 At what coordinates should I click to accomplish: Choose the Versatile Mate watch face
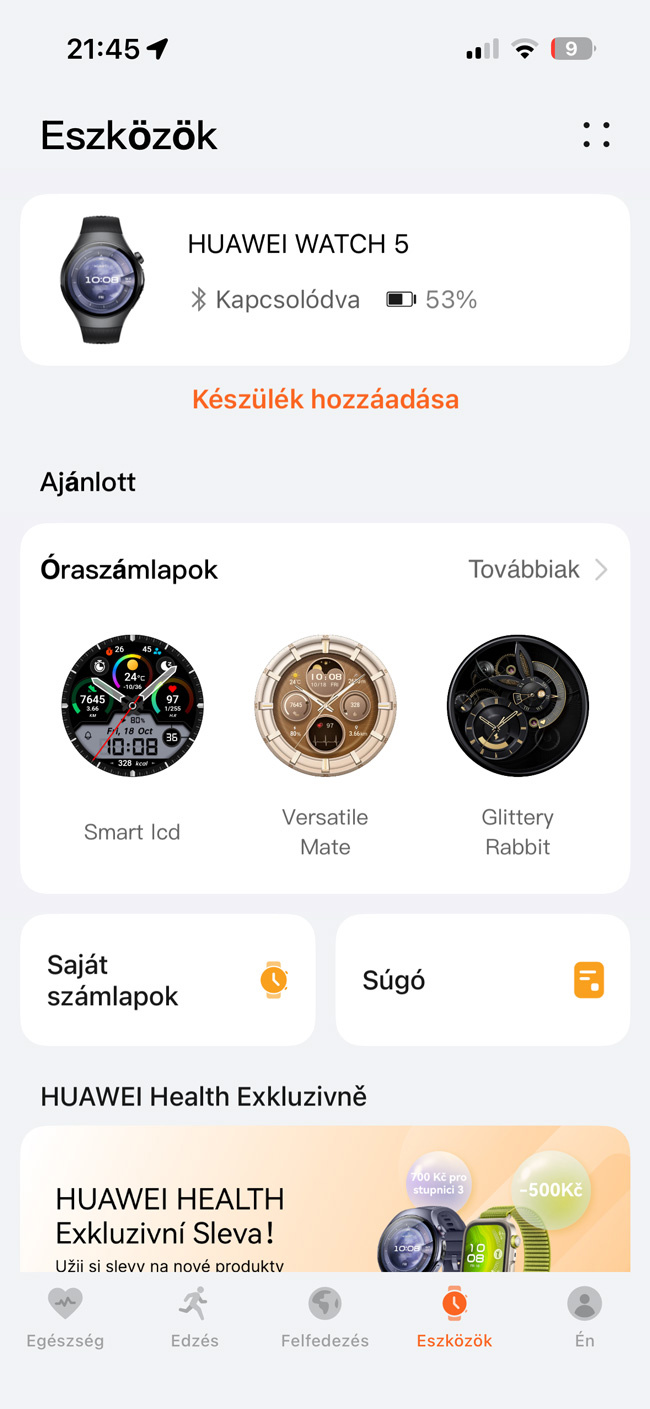point(325,705)
